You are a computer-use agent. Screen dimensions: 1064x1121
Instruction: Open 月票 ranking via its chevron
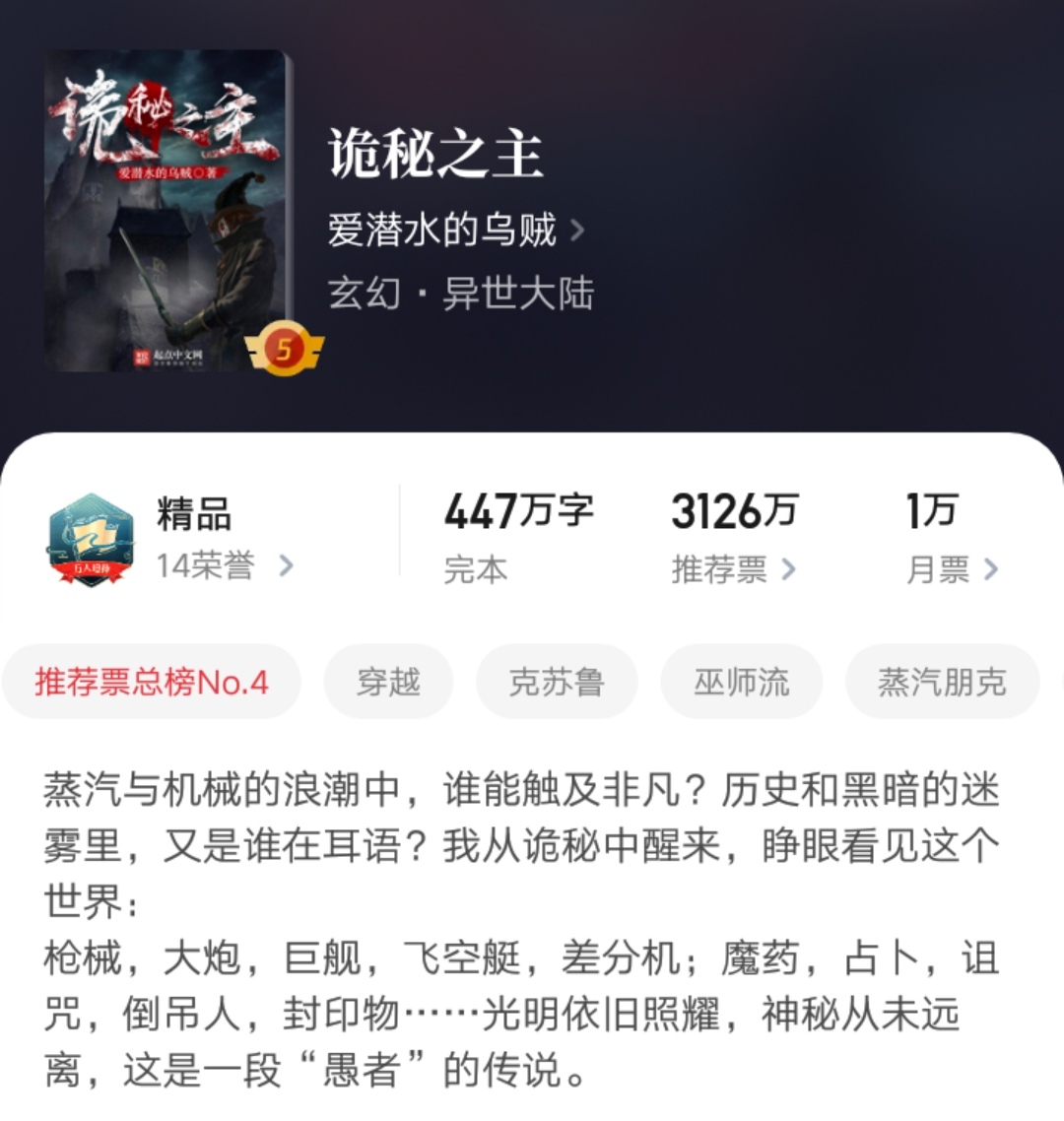992,568
